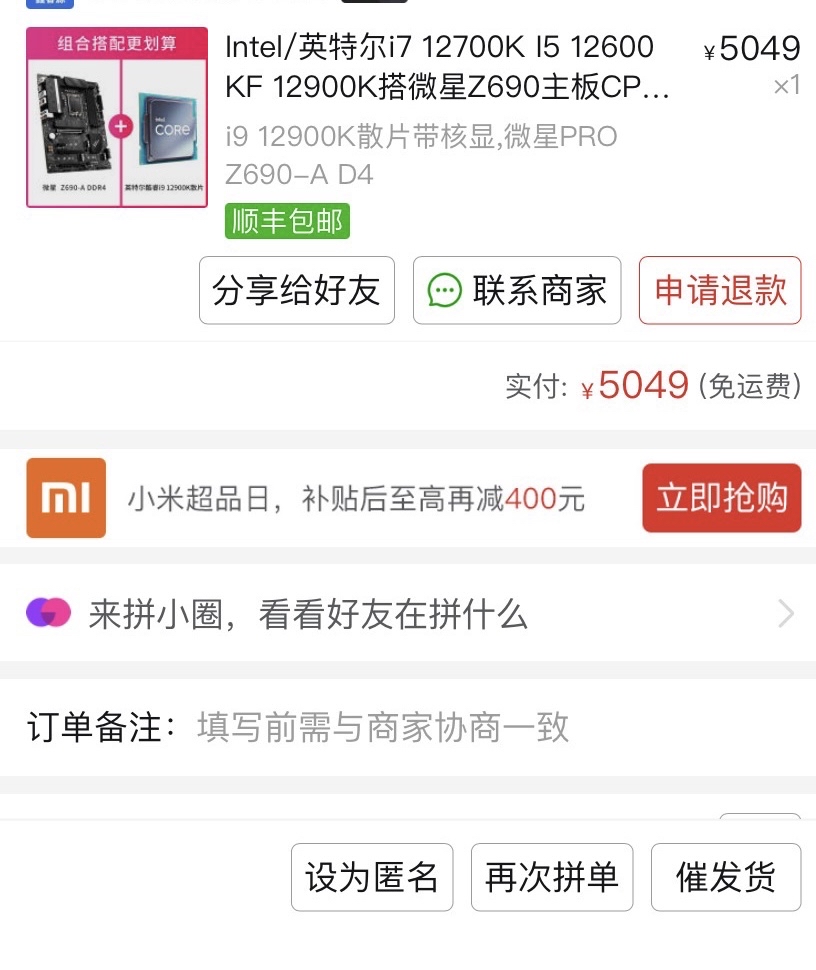
Task: Click 申请退款 to request a refund
Action: pos(720,291)
